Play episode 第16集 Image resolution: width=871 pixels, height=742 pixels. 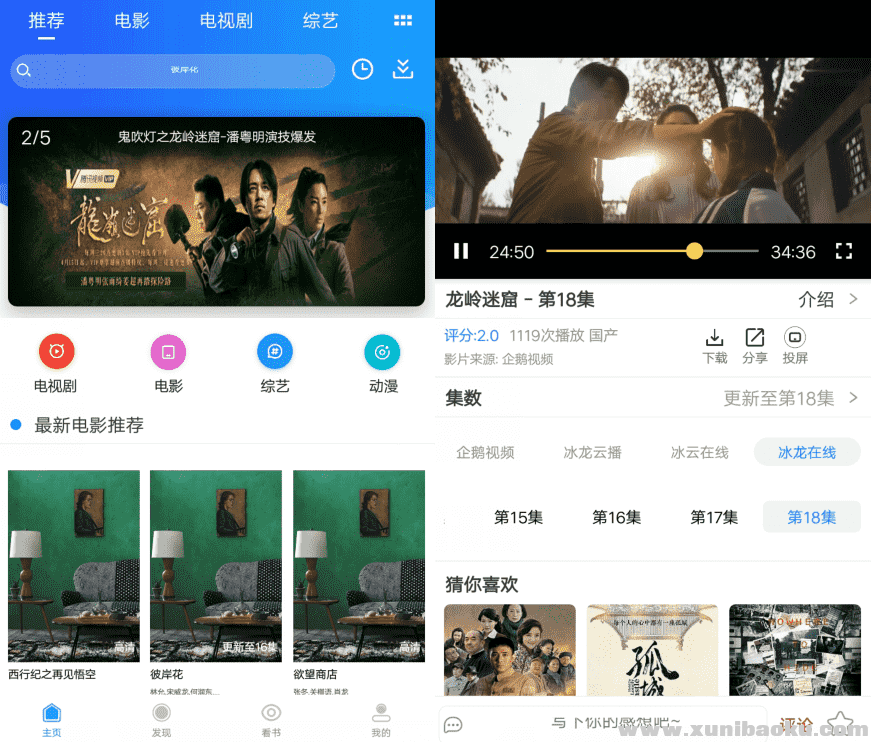[616, 517]
